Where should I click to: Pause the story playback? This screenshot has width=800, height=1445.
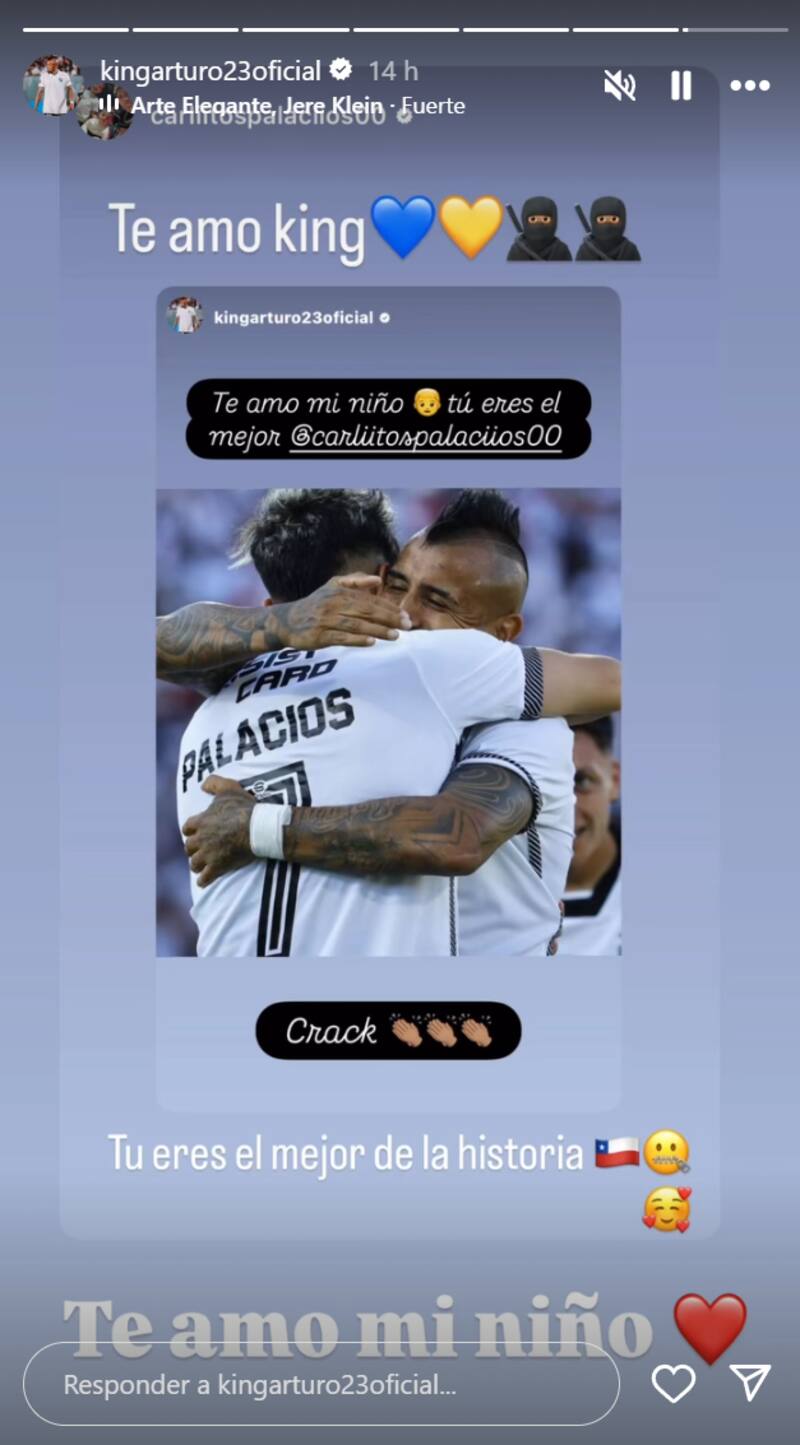coord(681,86)
